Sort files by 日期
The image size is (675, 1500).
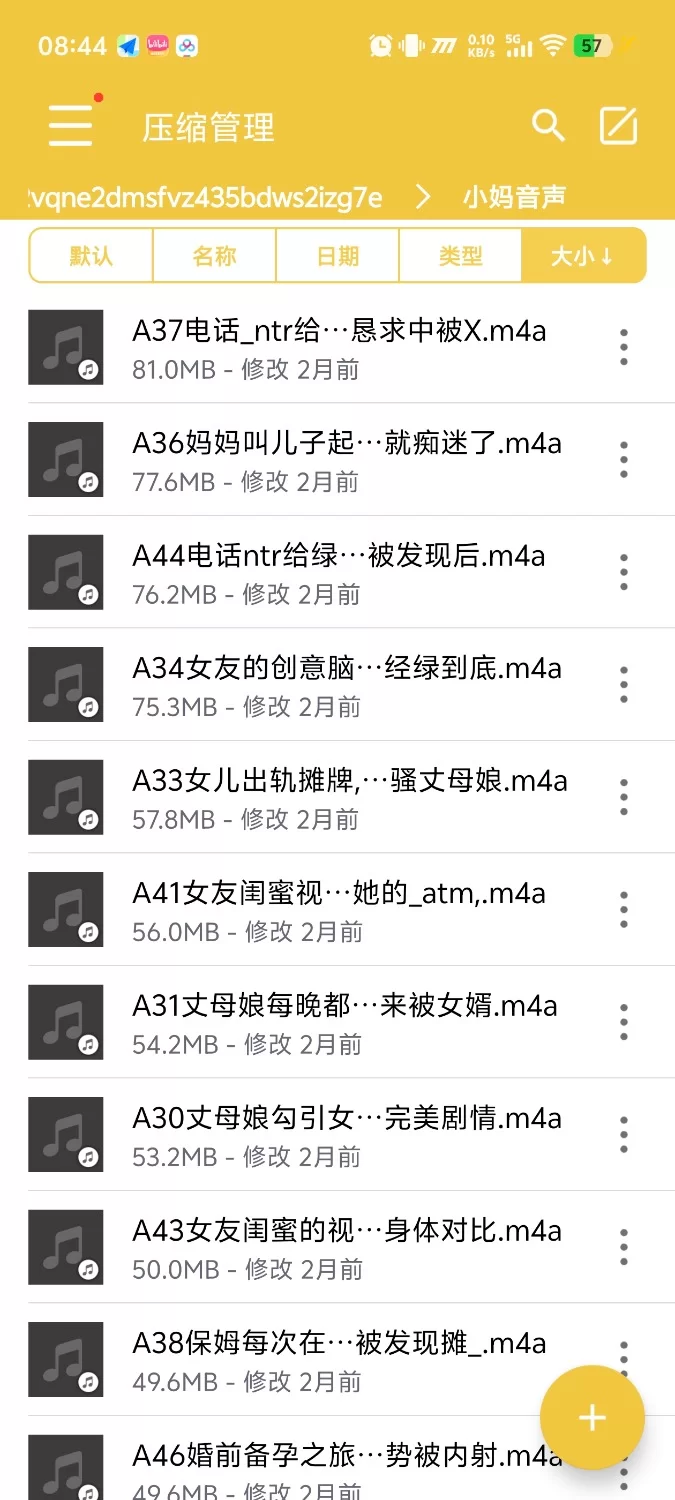(337, 256)
